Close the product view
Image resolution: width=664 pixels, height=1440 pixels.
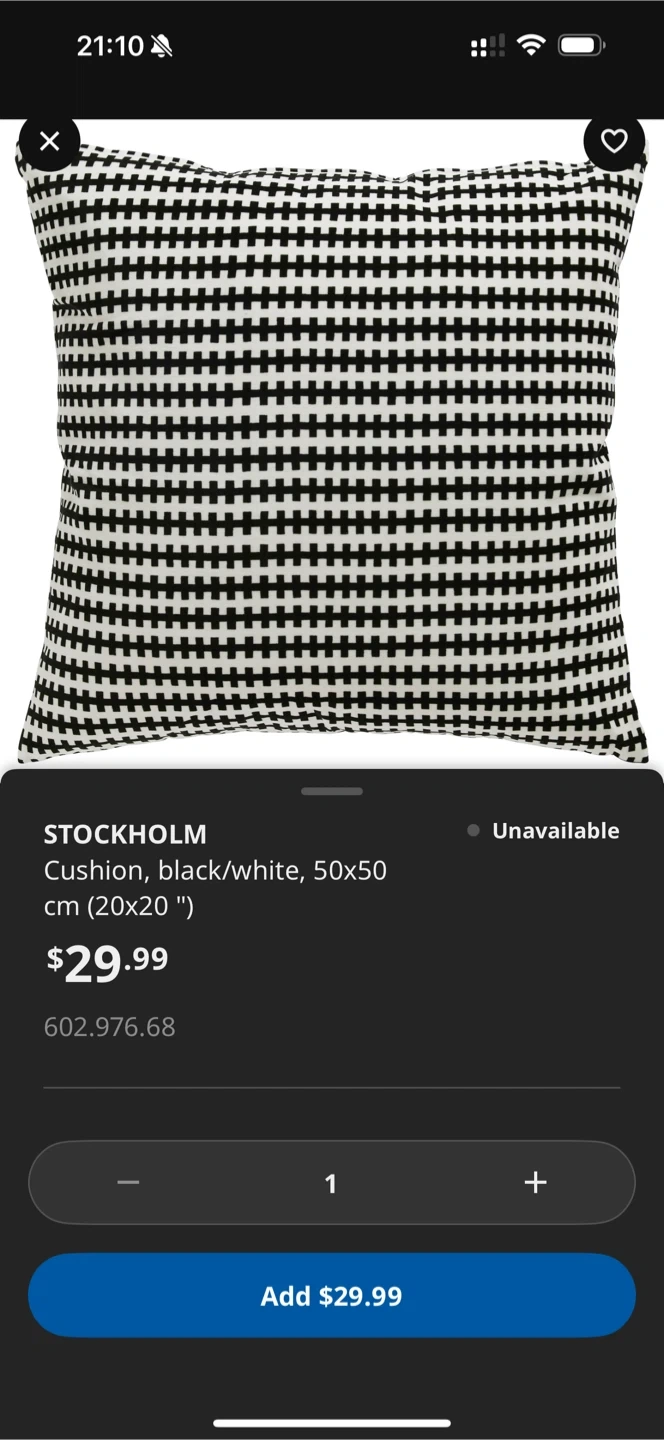click(49, 142)
